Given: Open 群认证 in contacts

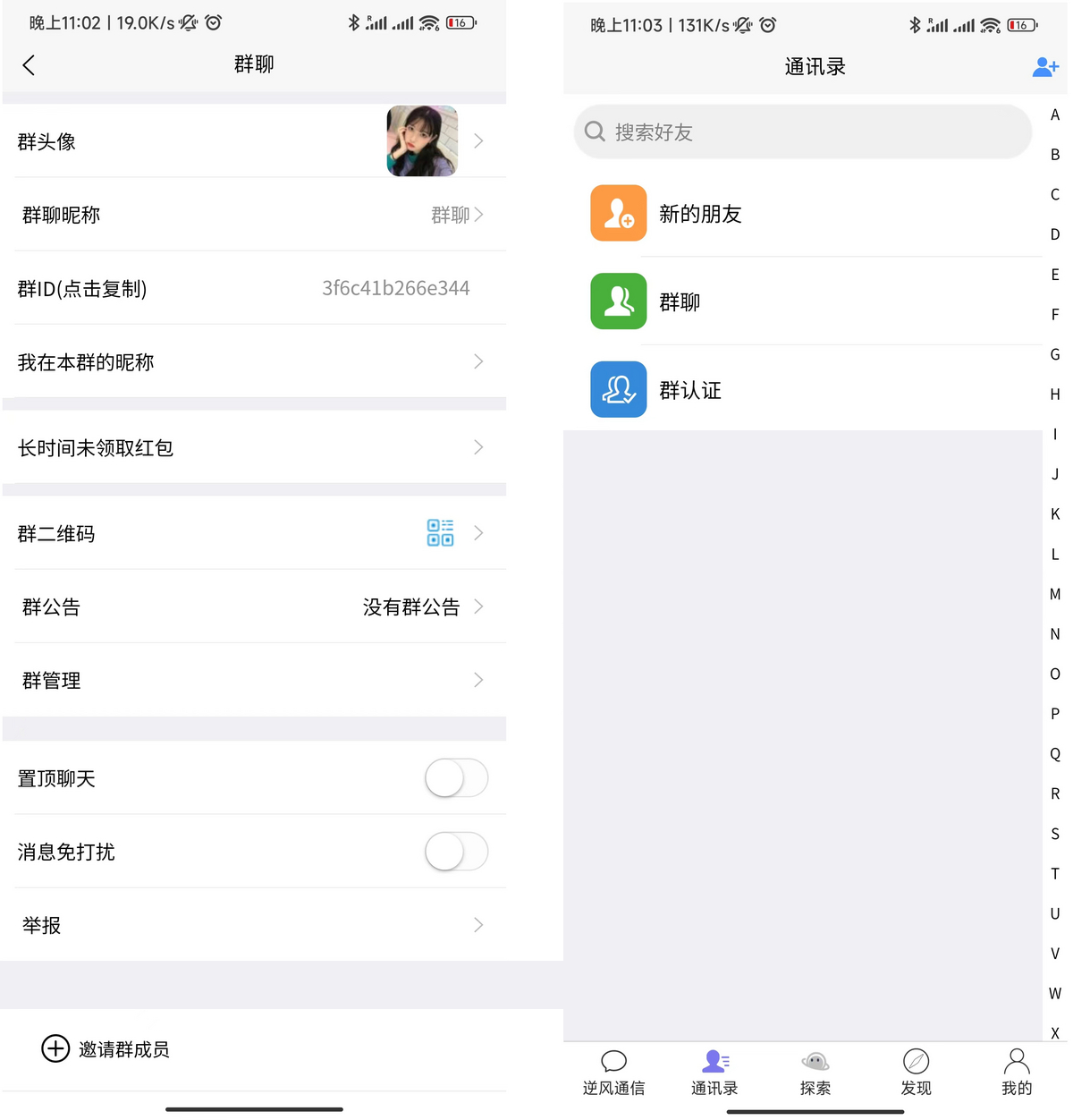Looking at the screenshot, I should coord(689,390).
